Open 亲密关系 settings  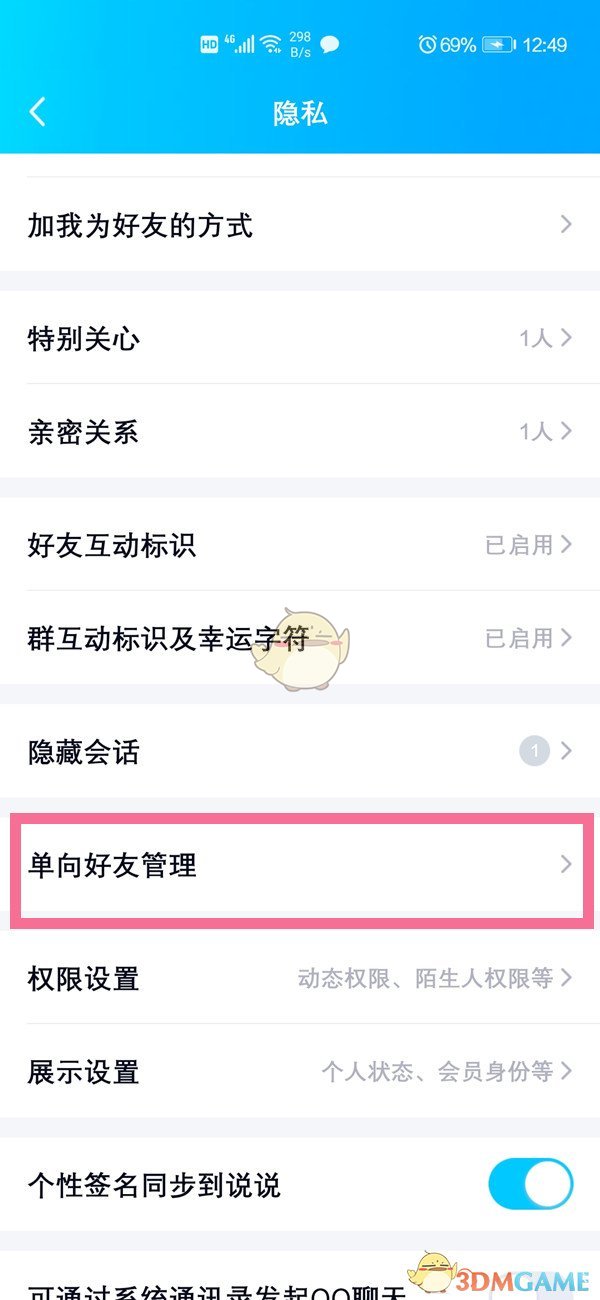tap(300, 431)
